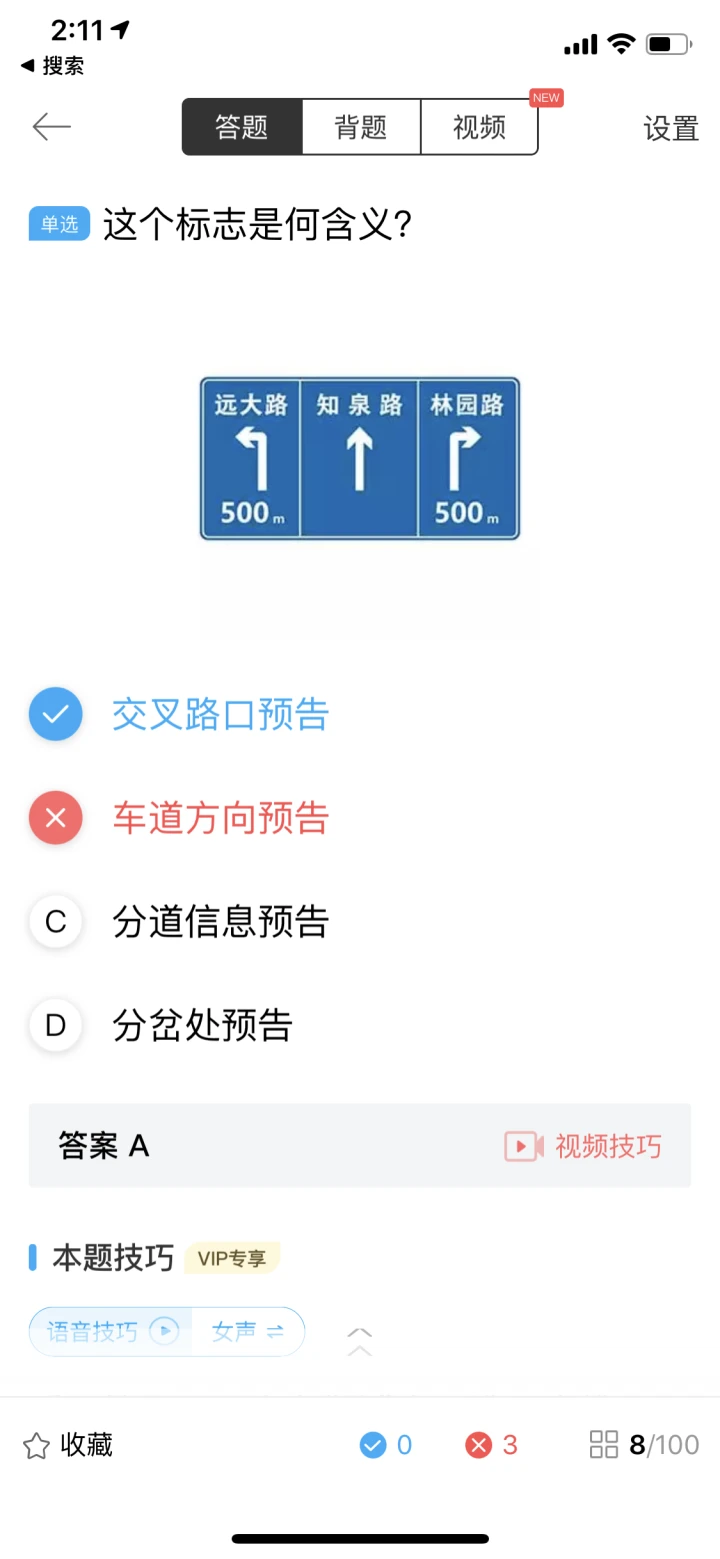Open 视频技巧 video tips
The image size is (720, 1559).
tap(583, 1146)
